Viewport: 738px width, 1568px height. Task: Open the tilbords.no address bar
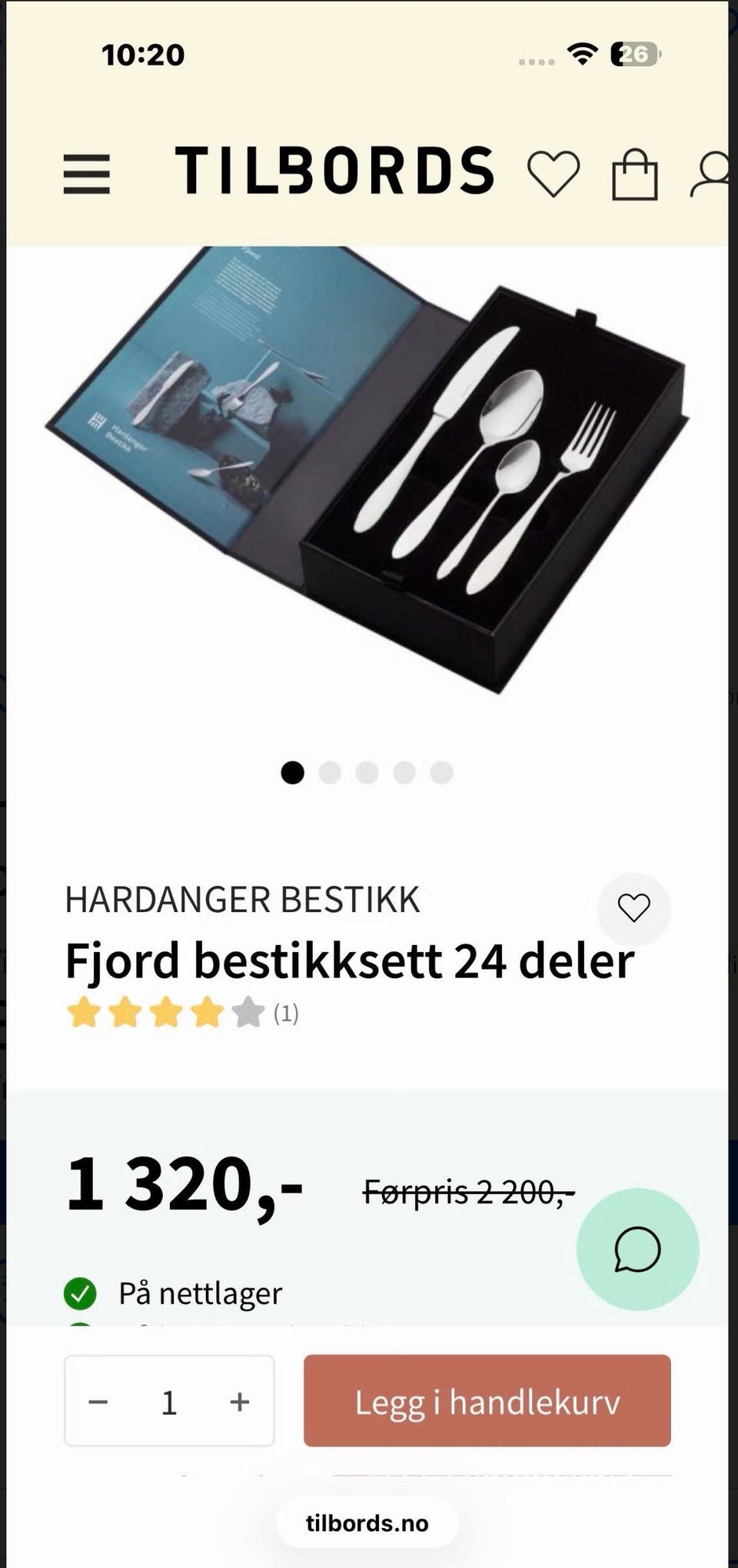tap(367, 1523)
